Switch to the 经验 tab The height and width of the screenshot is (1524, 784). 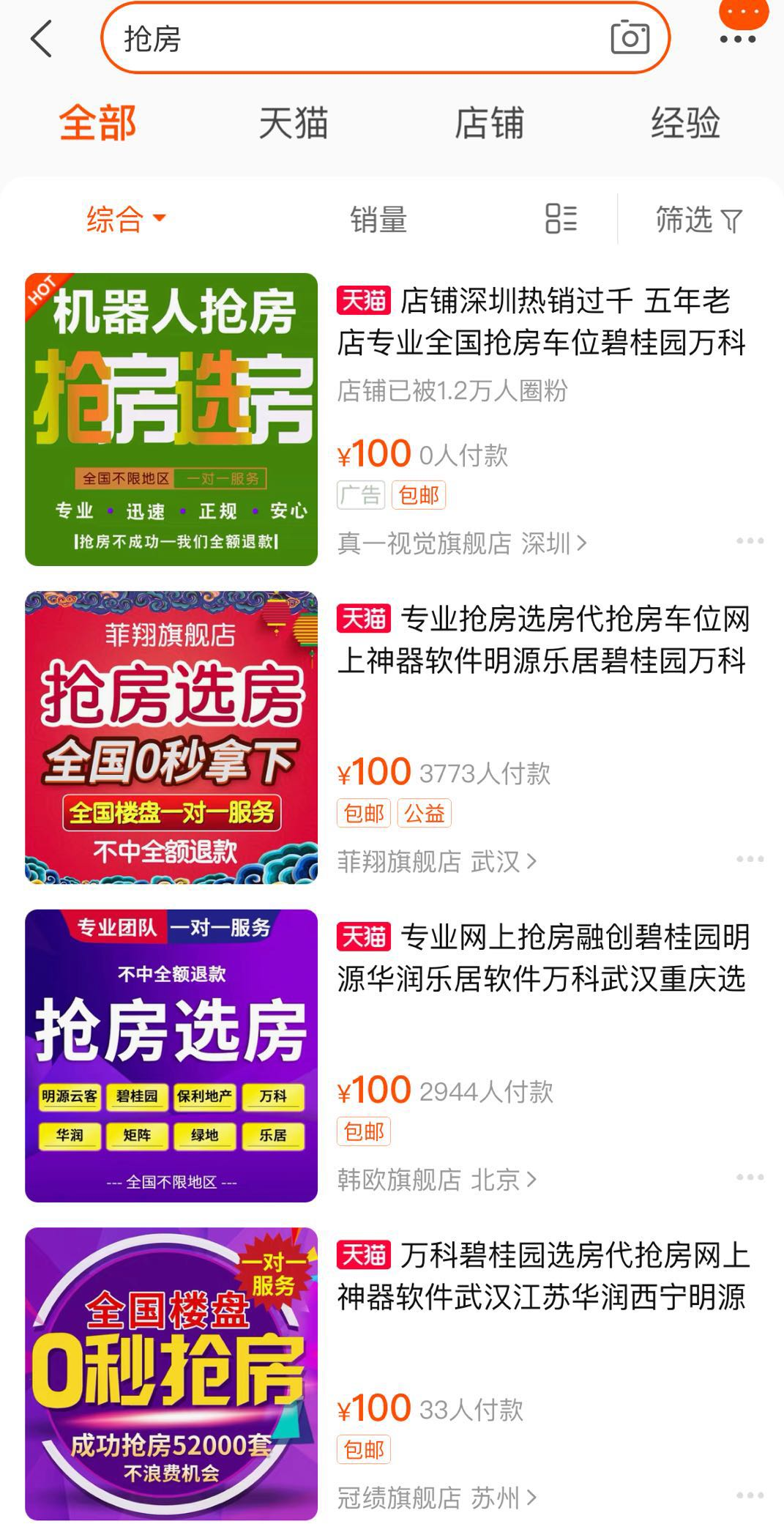click(686, 122)
